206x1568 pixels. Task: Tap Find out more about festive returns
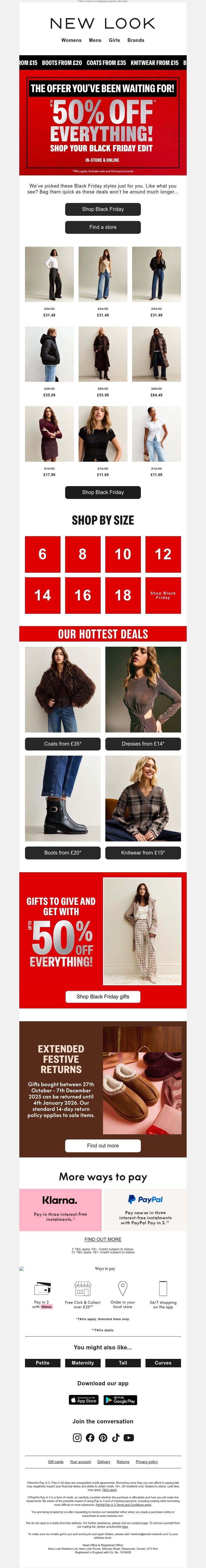[103, 1146]
